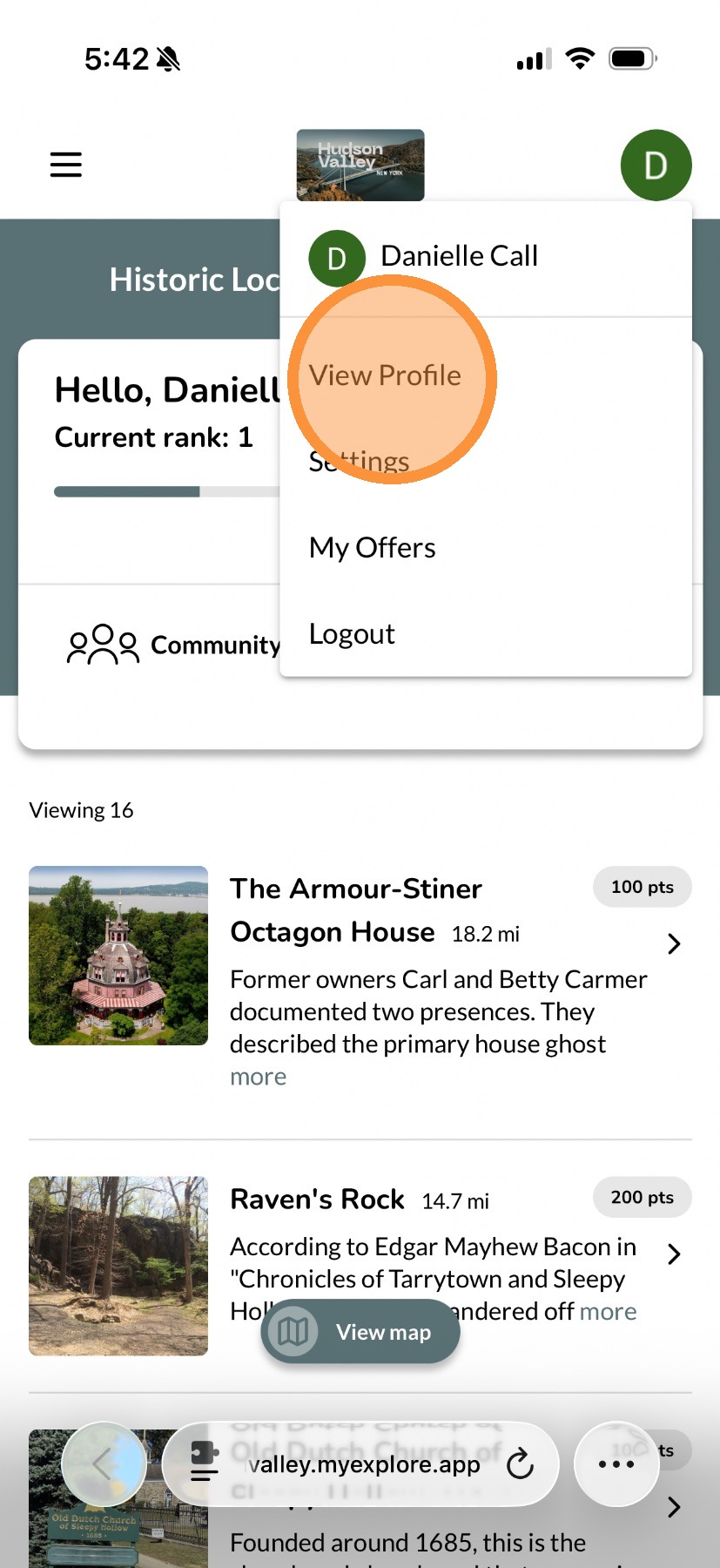The height and width of the screenshot is (1568, 720).
Task: Open The Armour-Stiner Octagon House listing
Action: coord(355,909)
